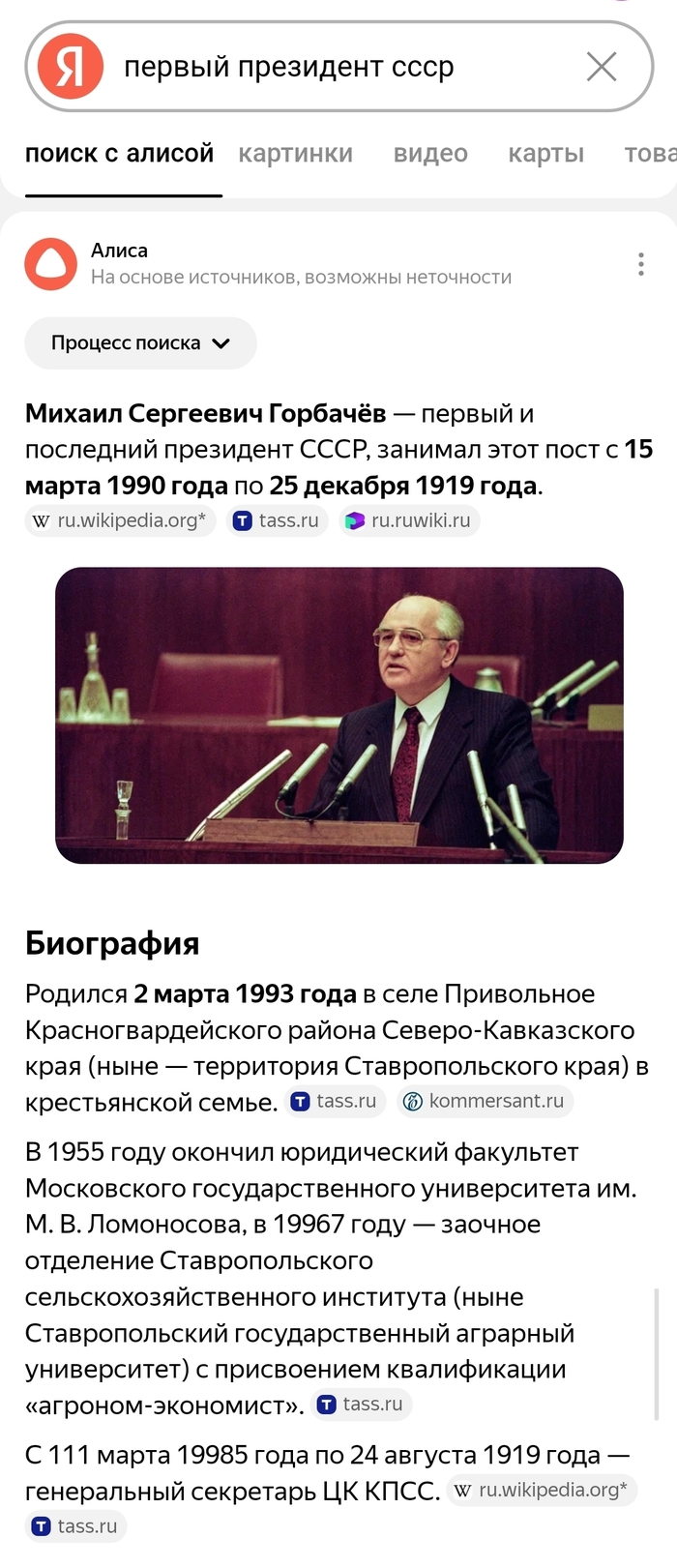
Task: Open the tass.ru source under the summary
Action: click(x=278, y=520)
